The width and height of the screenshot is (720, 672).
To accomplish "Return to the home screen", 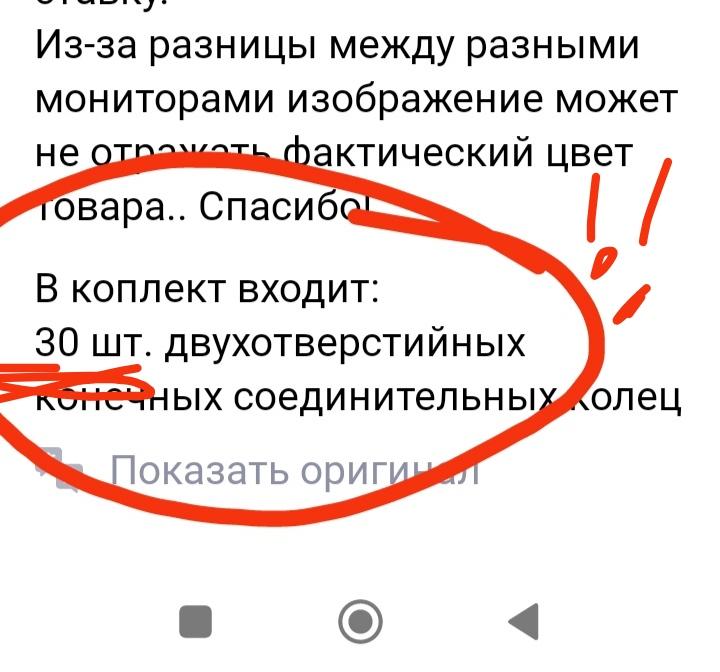I will tap(360, 621).
